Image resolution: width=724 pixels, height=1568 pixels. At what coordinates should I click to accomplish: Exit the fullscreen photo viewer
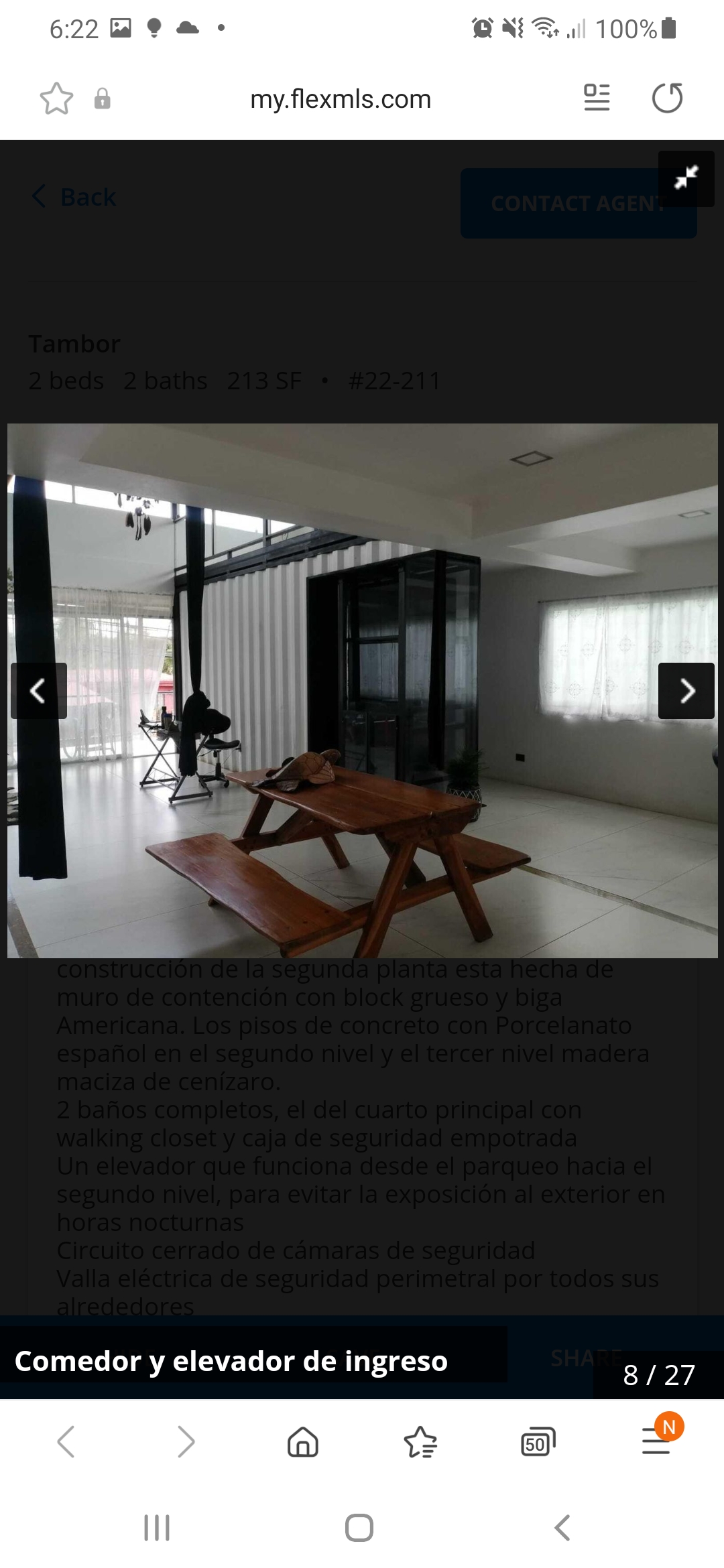tap(686, 178)
